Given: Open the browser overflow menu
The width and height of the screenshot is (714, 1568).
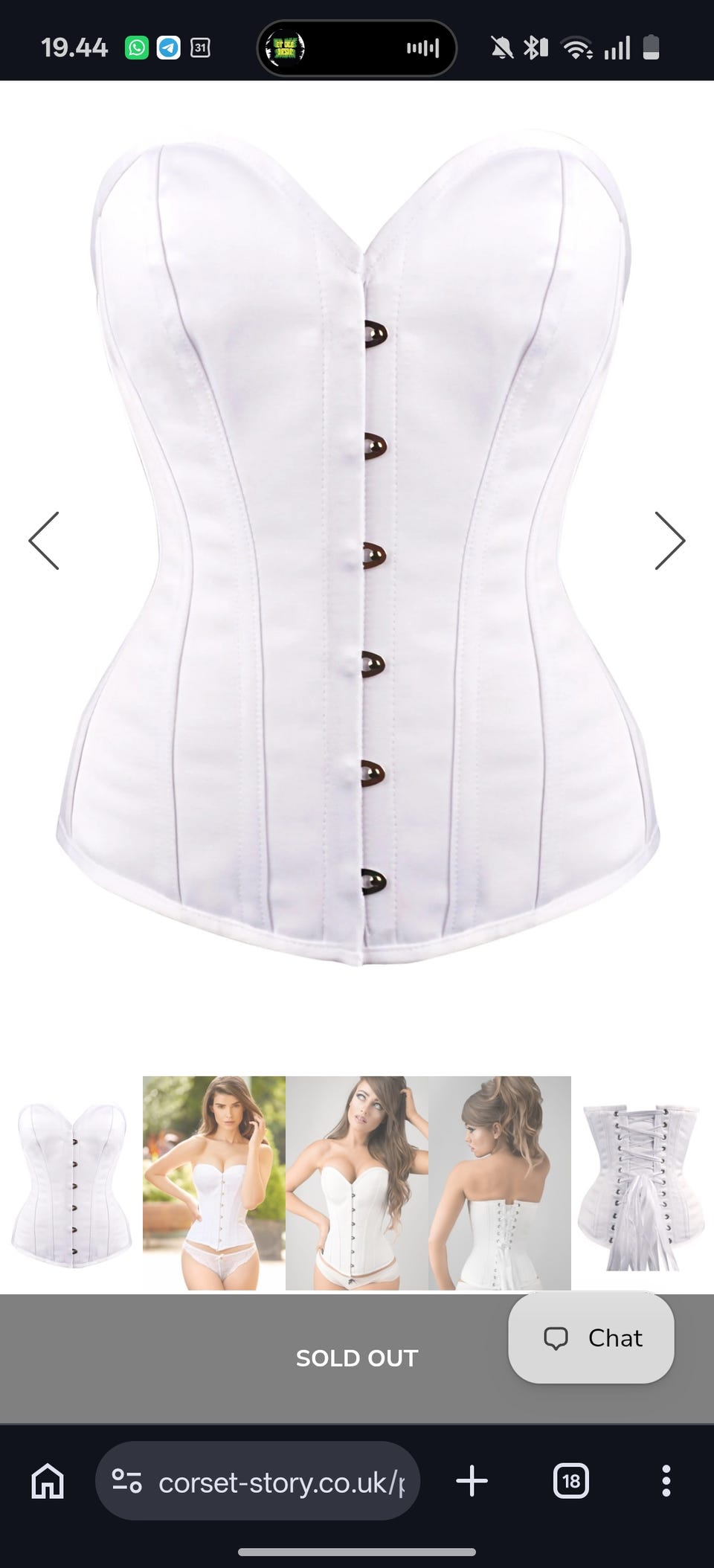Looking at the screenshot, I should pos(666,1480).
